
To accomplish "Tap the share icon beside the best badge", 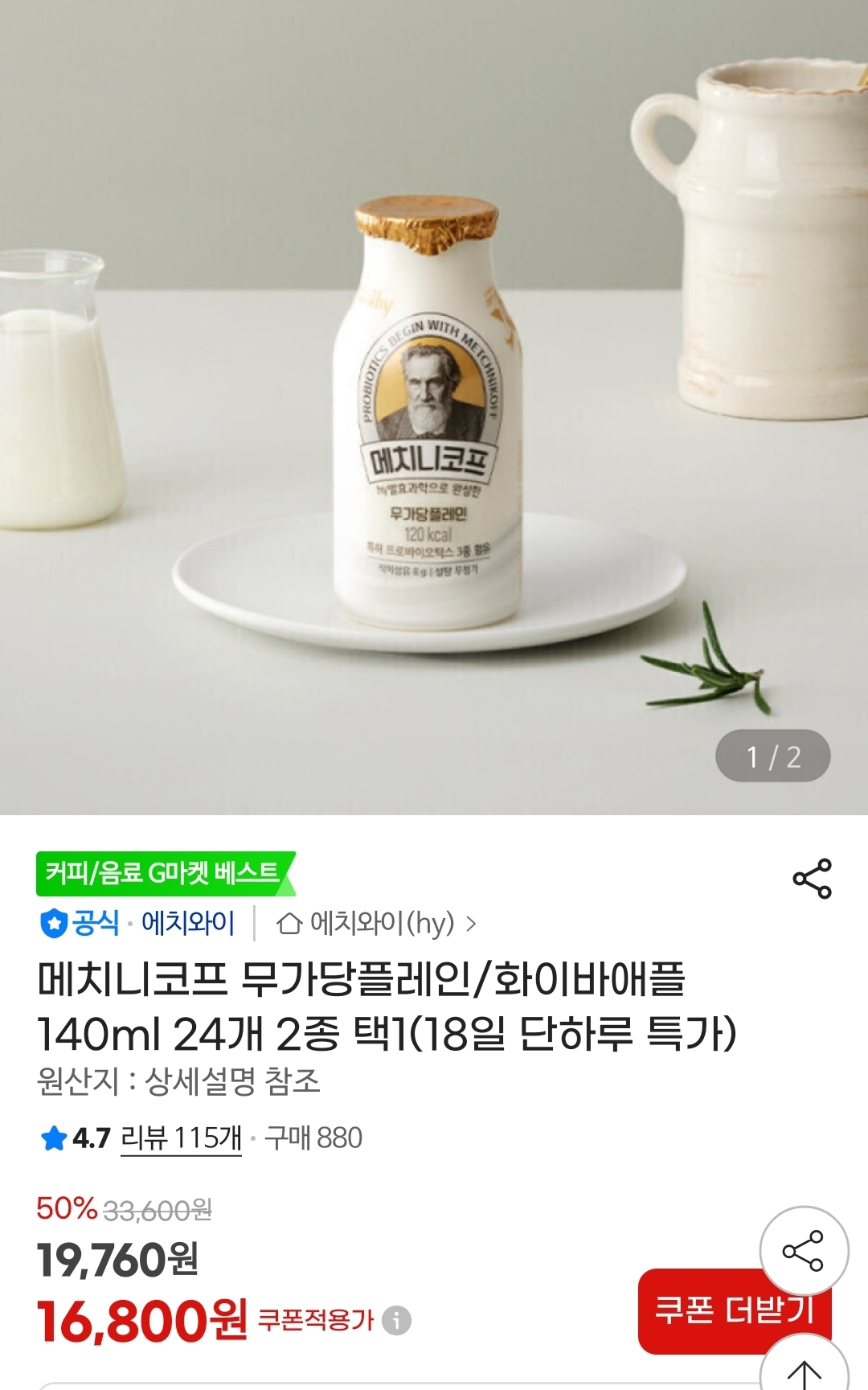I will click(x=812, y=879).
